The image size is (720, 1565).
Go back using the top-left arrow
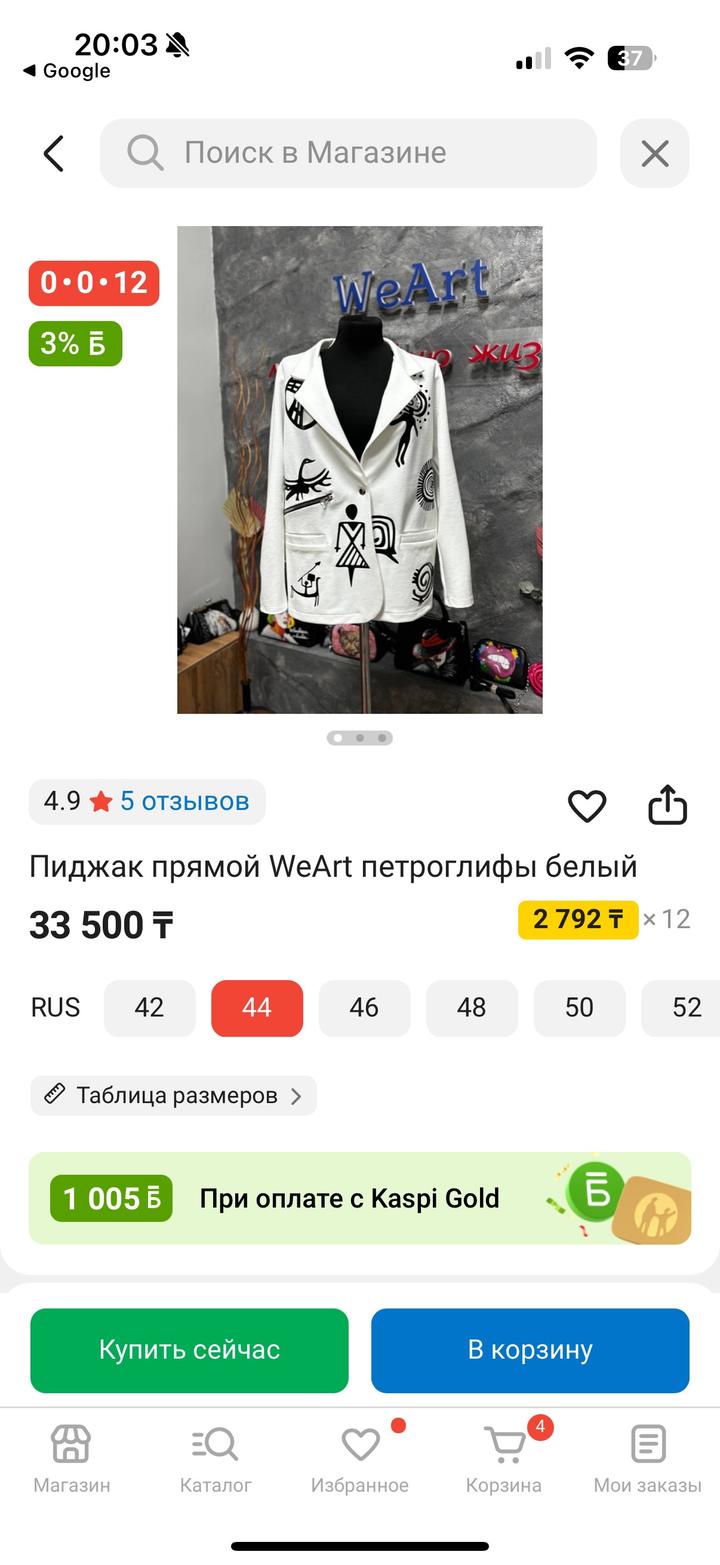54,154
